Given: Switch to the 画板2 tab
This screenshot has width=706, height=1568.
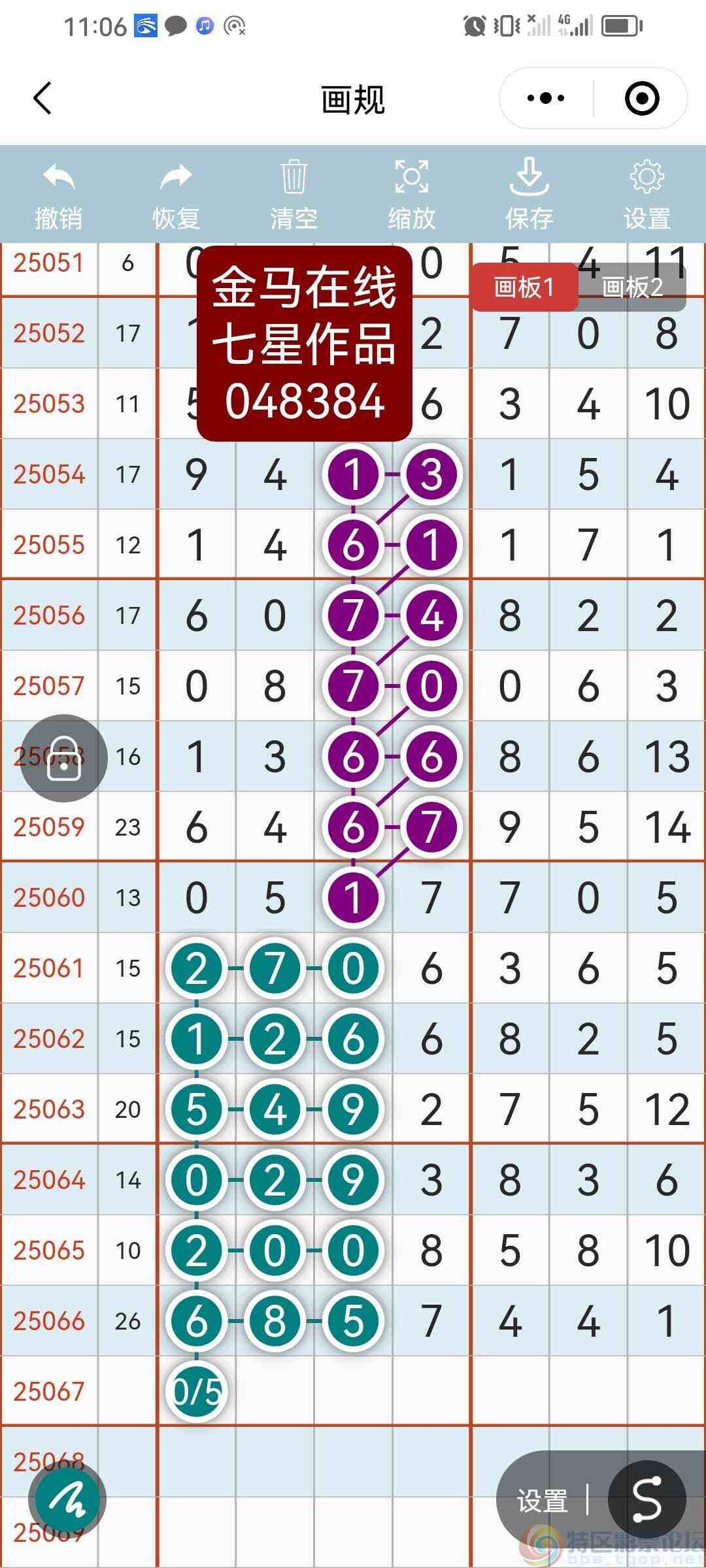Looking at the screenshot, I should (632, 287).
